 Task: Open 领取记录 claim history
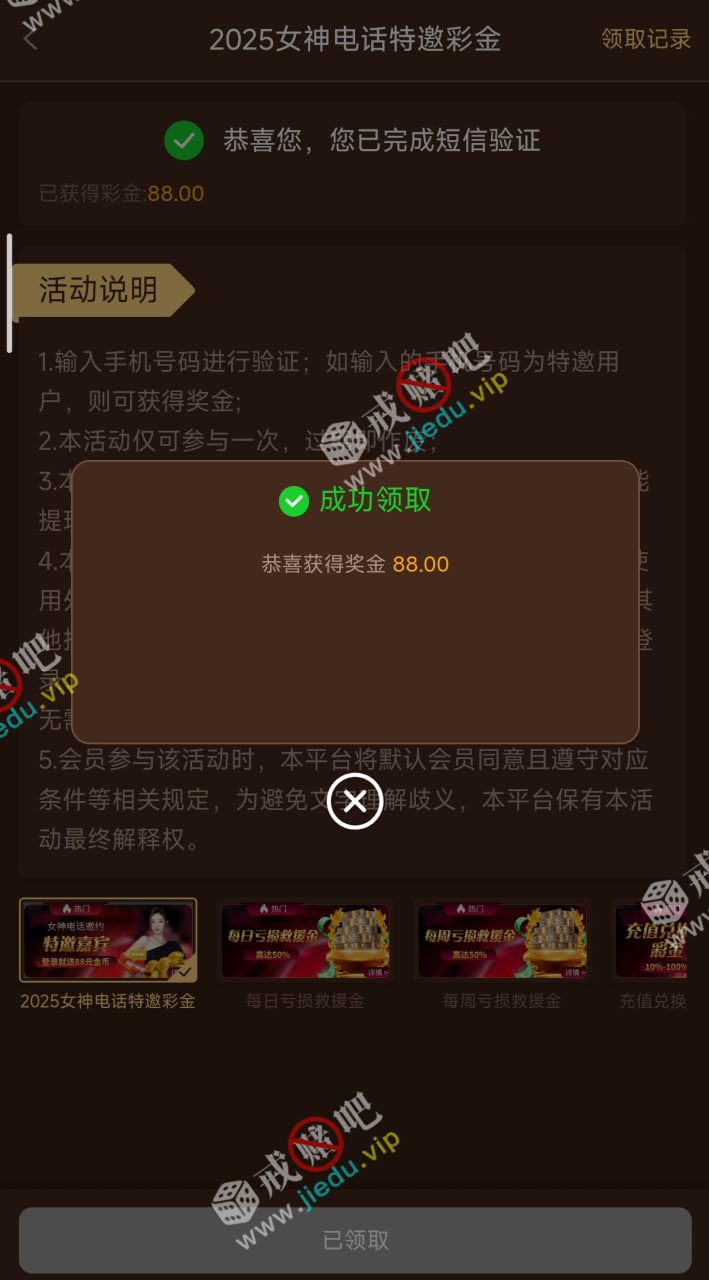tap(646, 39)
